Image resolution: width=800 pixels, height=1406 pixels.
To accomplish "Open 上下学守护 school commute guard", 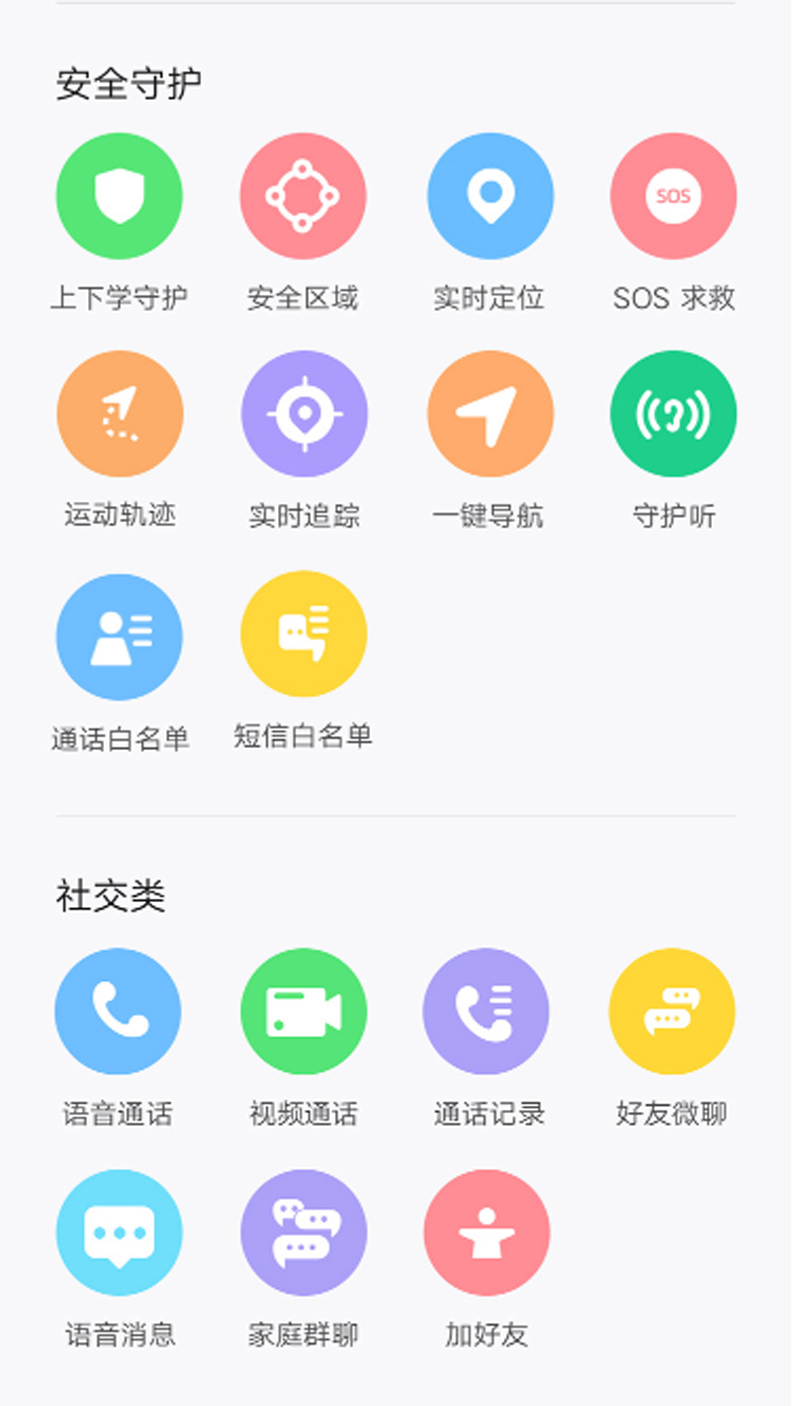I will point(119,196).
